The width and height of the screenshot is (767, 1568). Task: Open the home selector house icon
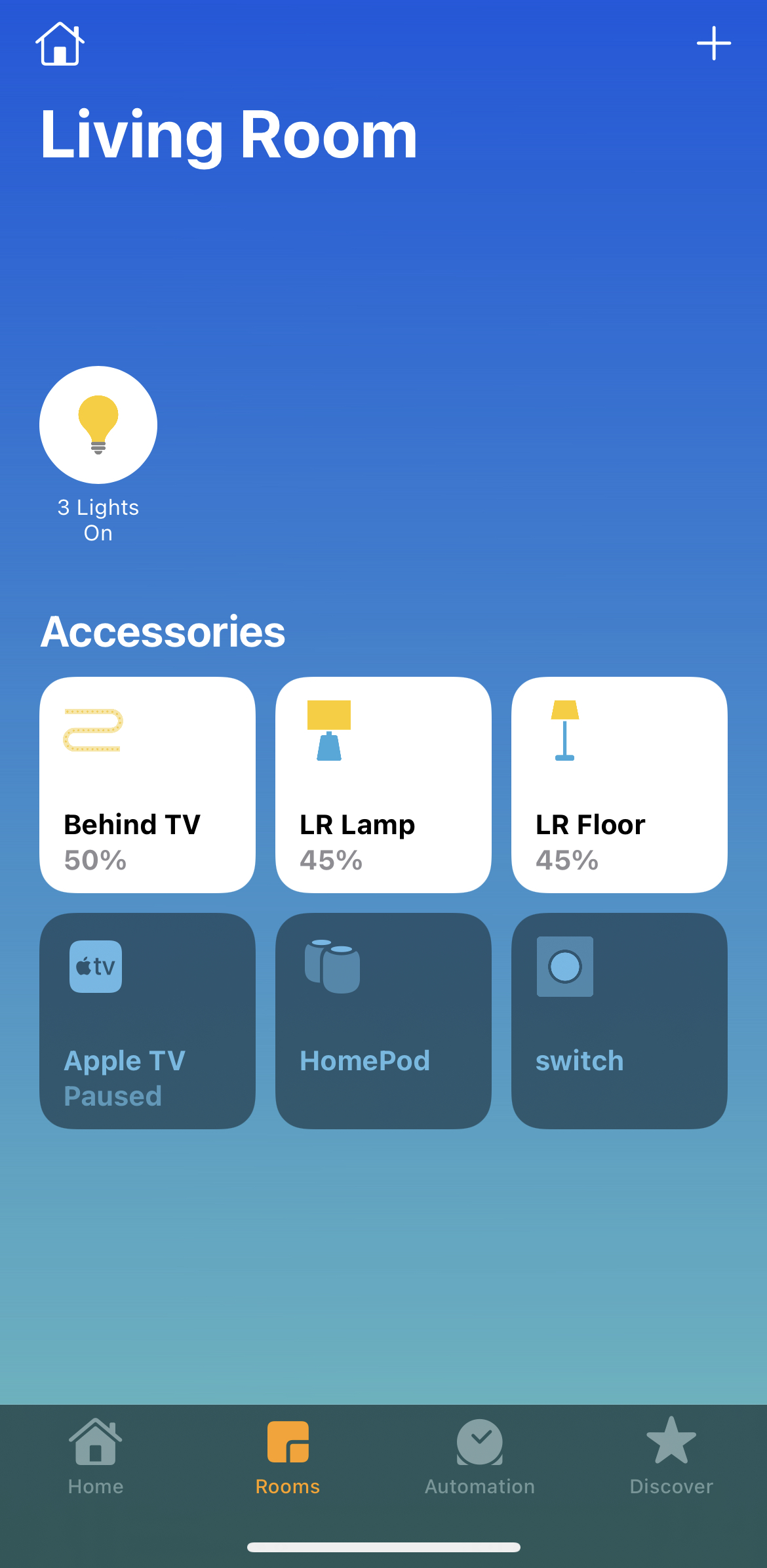click(x=60, y=44)
